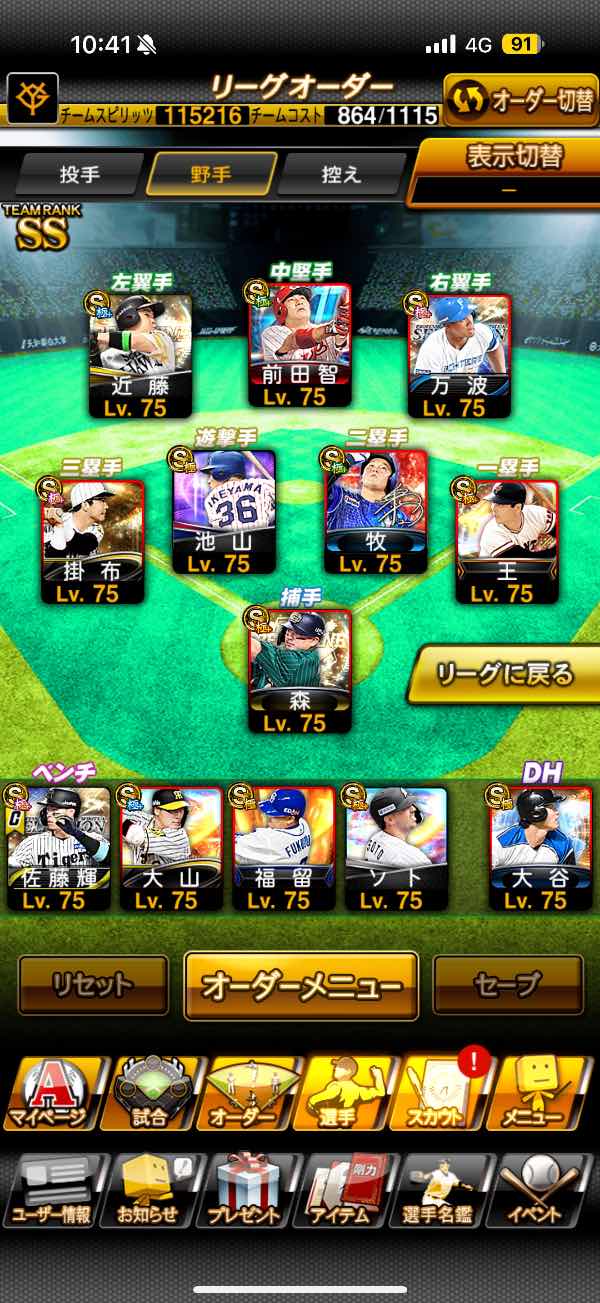
Task: Select bench player 佐藤輝 card
Action: [x=59, y=848]
